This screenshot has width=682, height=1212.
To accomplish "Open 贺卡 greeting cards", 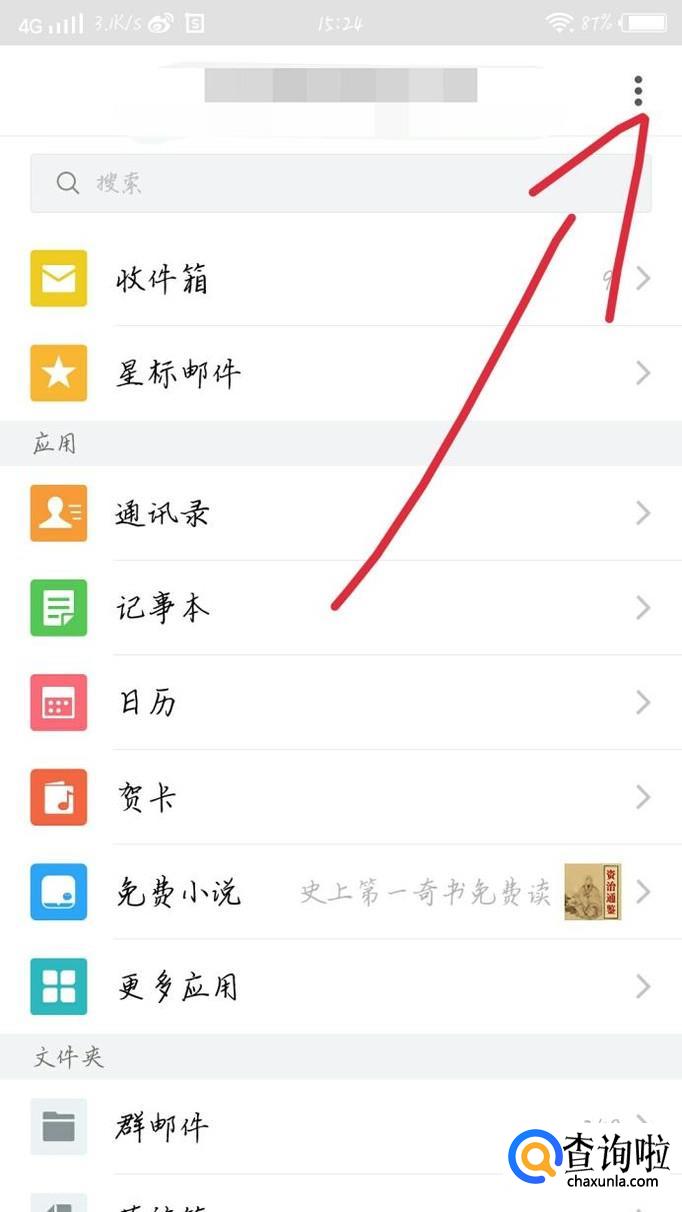I will [x=341, y=797].
